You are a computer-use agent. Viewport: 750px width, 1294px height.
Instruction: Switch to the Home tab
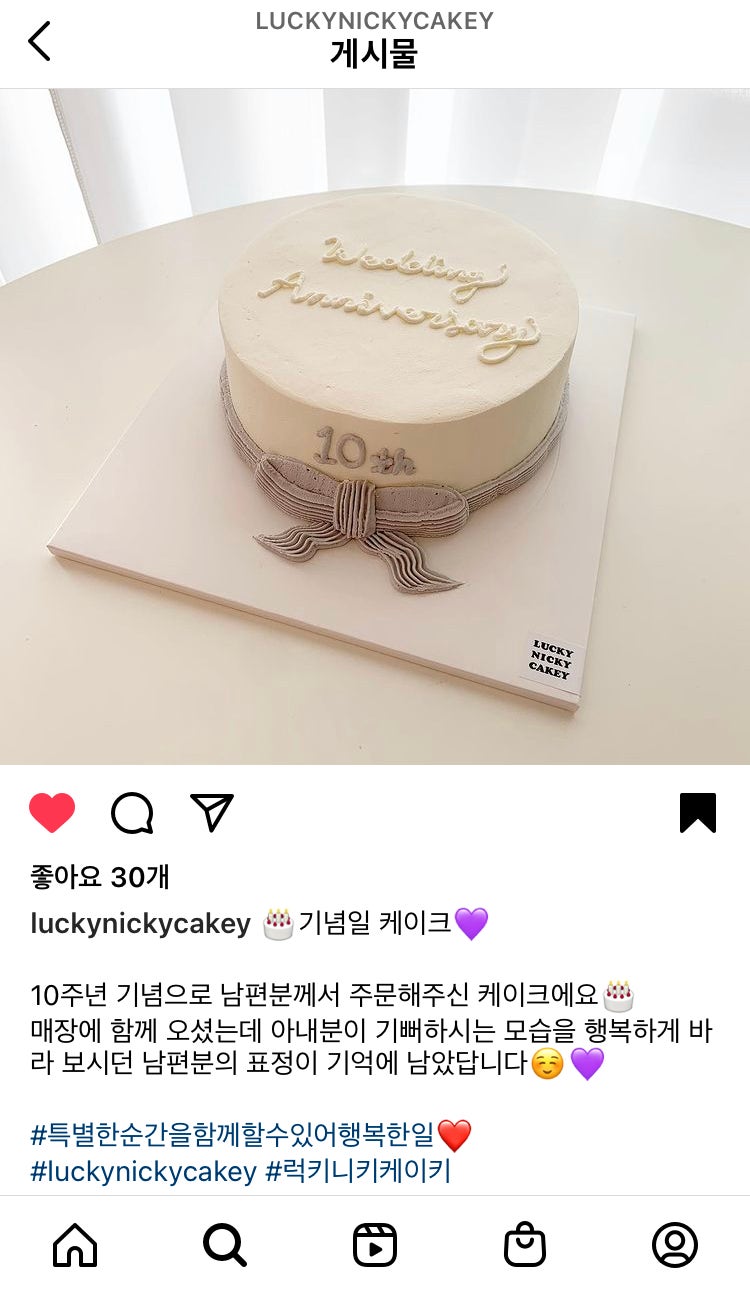click(x=75, y=1245)
